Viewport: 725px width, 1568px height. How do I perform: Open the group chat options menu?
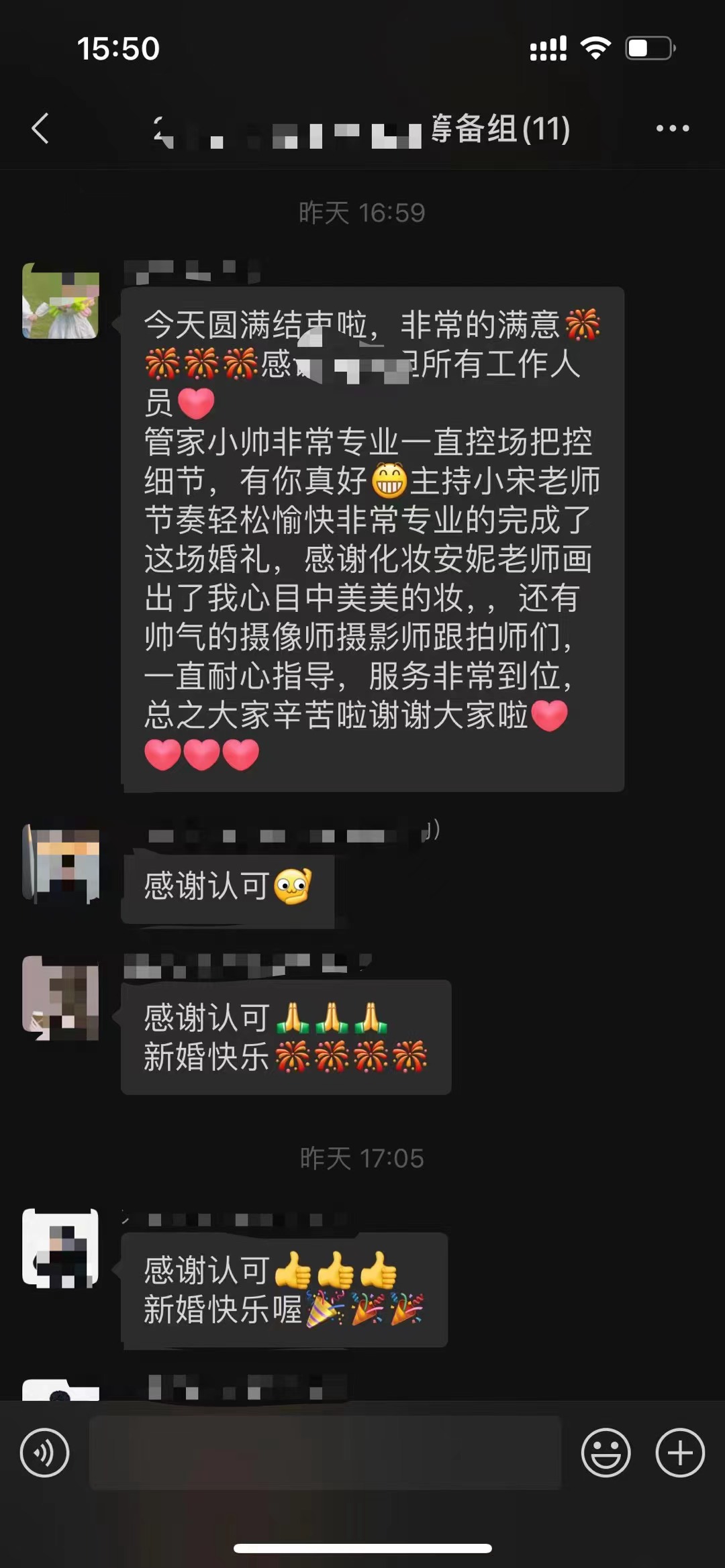(x=673, y=128)
